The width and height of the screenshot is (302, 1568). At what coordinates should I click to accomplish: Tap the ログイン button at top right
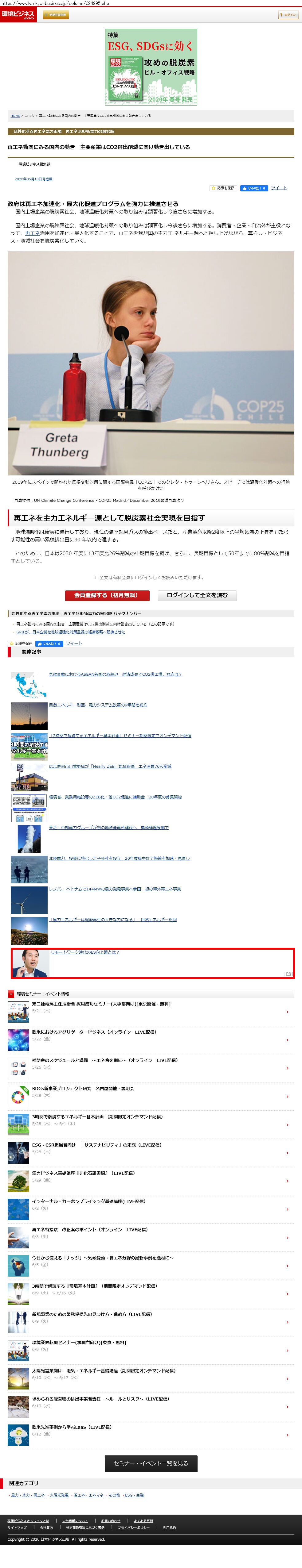288,15
